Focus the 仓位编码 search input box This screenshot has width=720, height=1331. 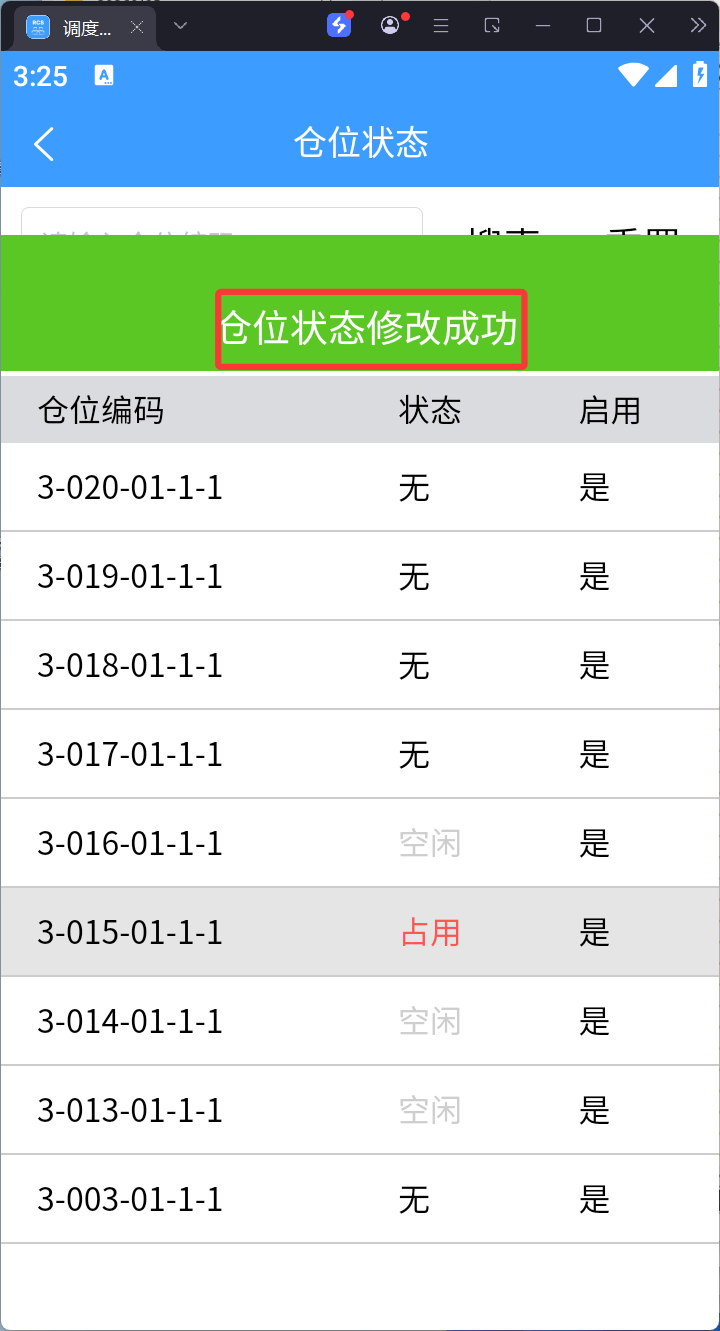pyautogui.click(x=222, y=222)
